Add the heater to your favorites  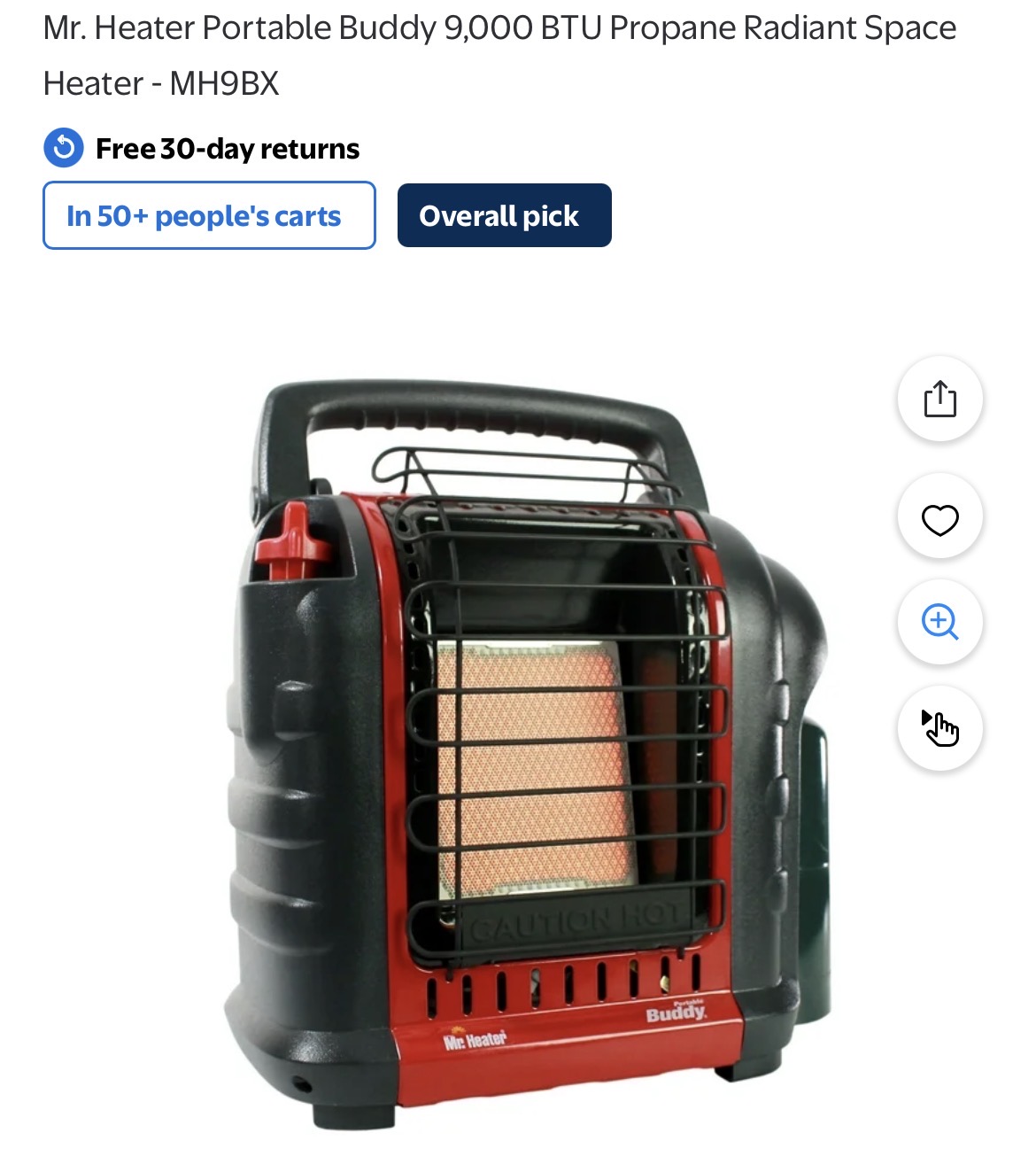pos(939,519)
